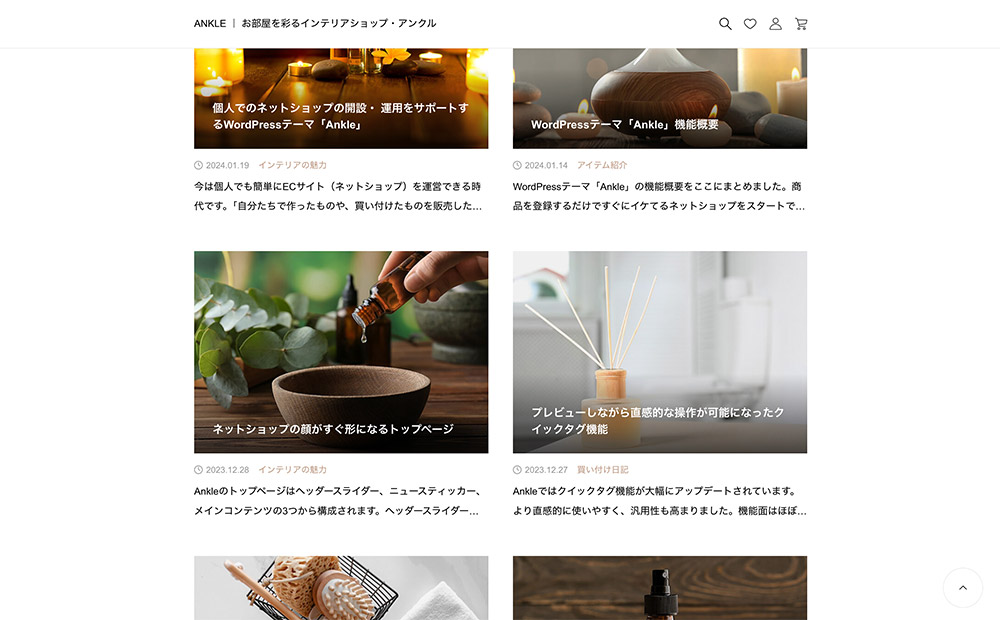Open the shopping cart
Image resolution: width=1000 pixels, height=620 pixels.
(801, 24)
